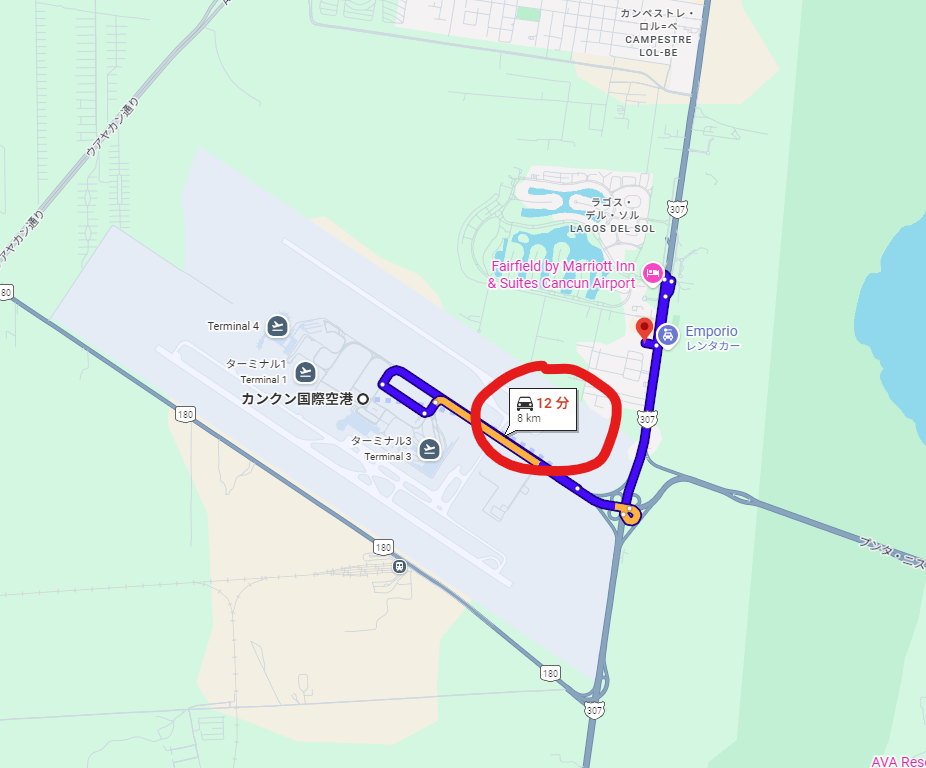Tap the red destination pin
The width and height of the screenshot is (926, 768).
[x=644, y=329]
